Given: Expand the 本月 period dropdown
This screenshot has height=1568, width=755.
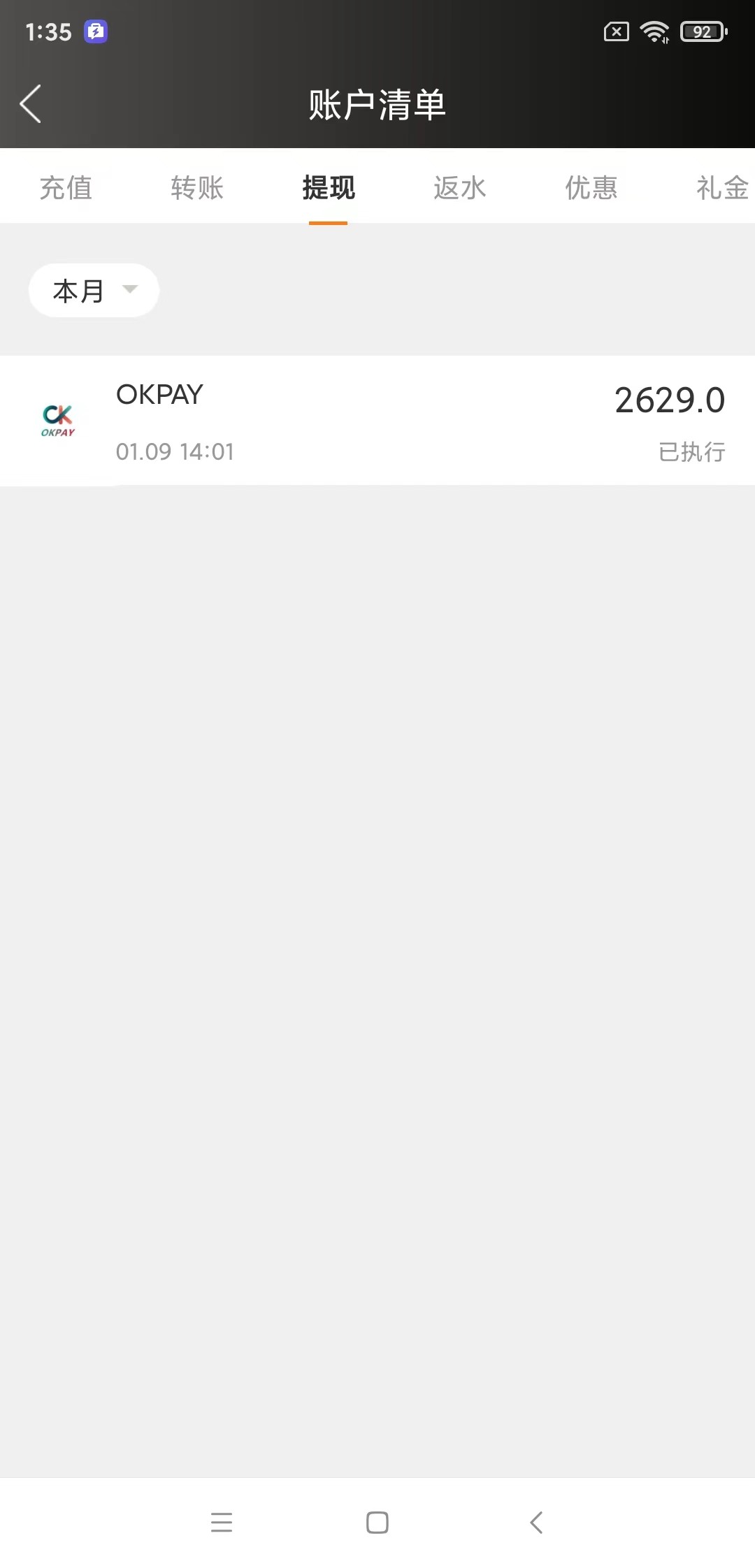Looking at the screenshot, I should (94, 291).
